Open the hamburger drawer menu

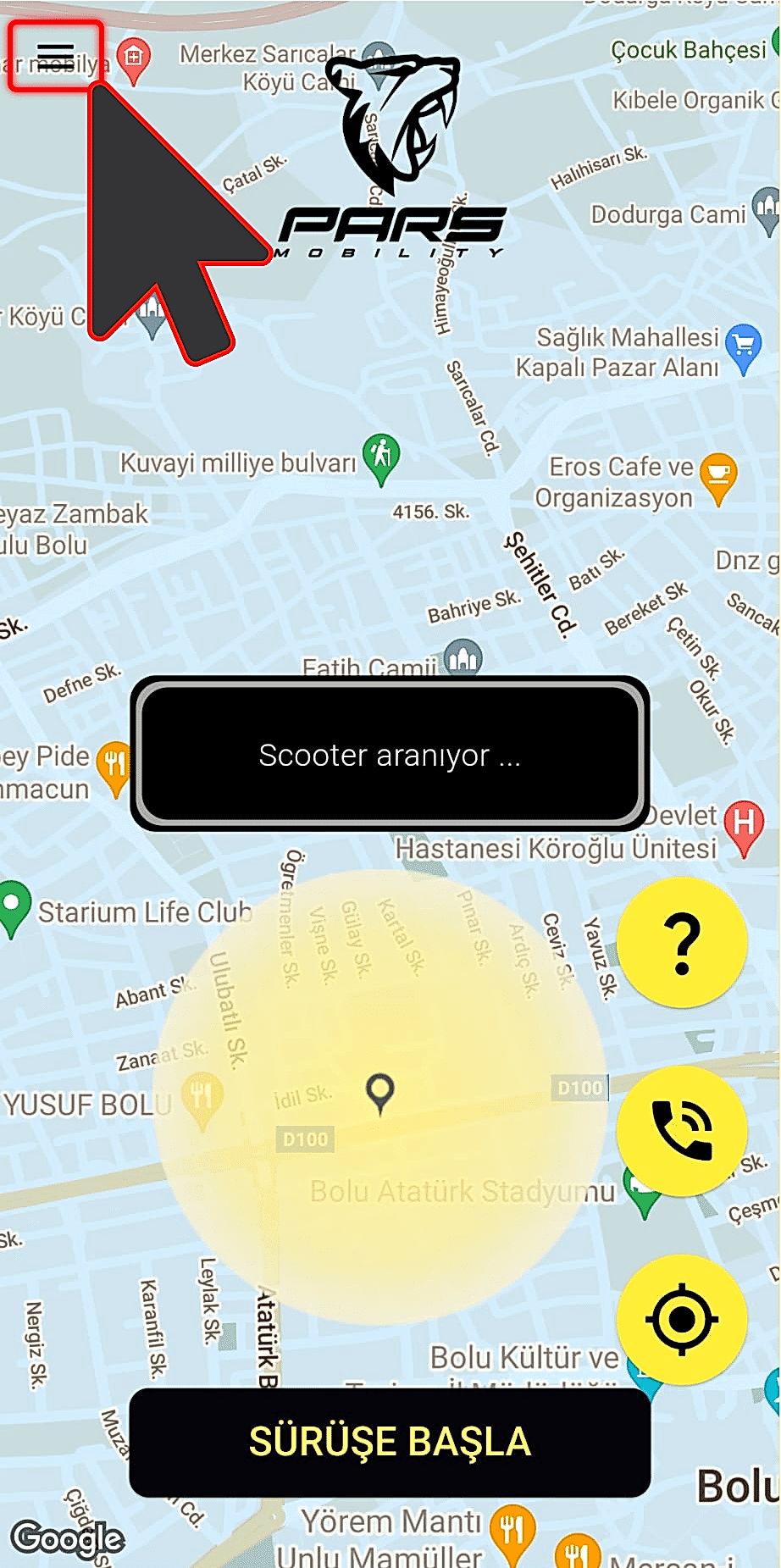(55, 56)
